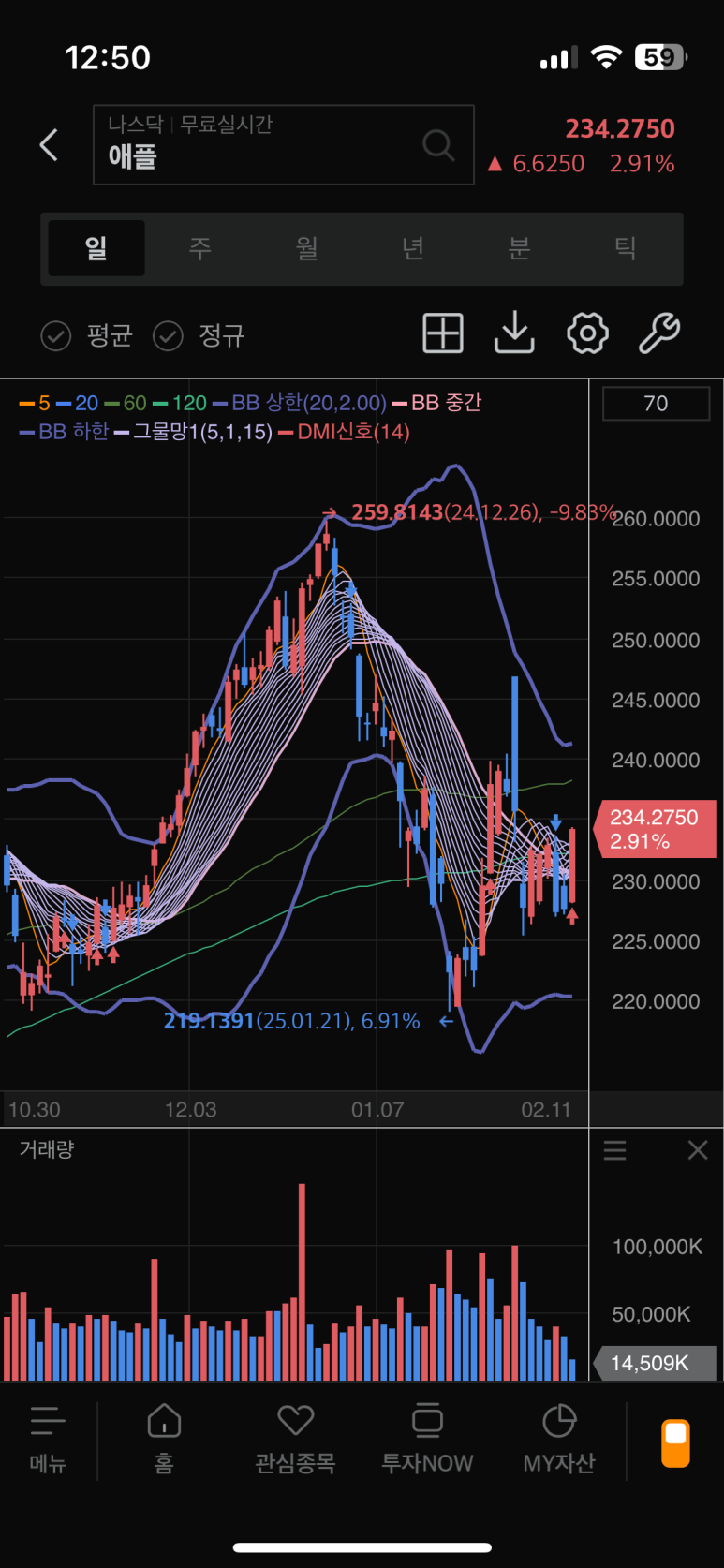Open the wrench tools icon
This screenshot has height=1568, width=724.
click(x=659, y=333)
